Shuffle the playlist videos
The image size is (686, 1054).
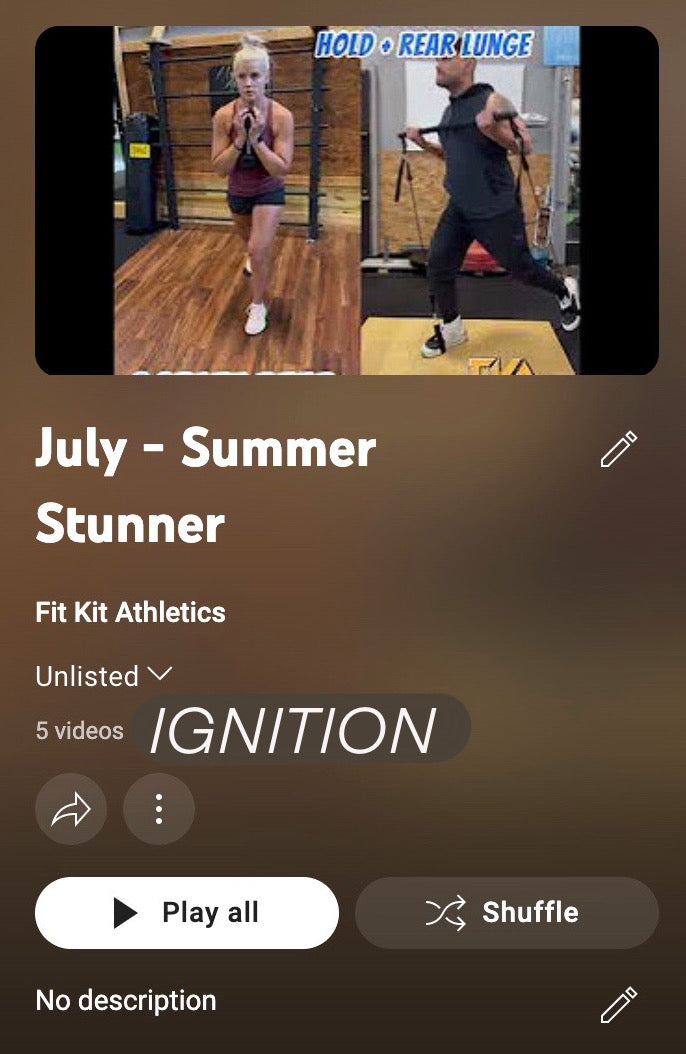(507, 913)
